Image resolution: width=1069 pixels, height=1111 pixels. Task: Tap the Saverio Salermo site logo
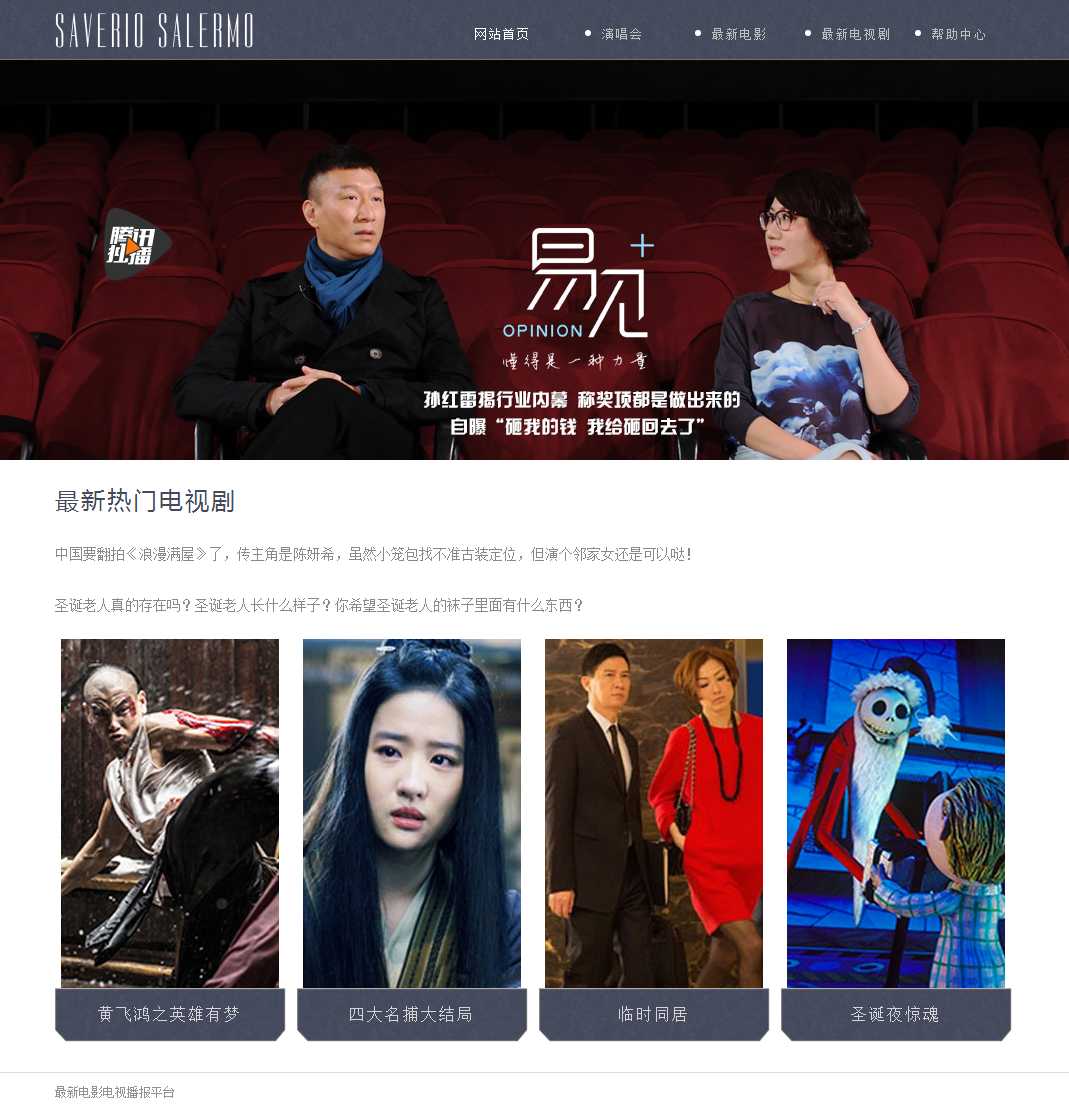(x=154, y=31)
